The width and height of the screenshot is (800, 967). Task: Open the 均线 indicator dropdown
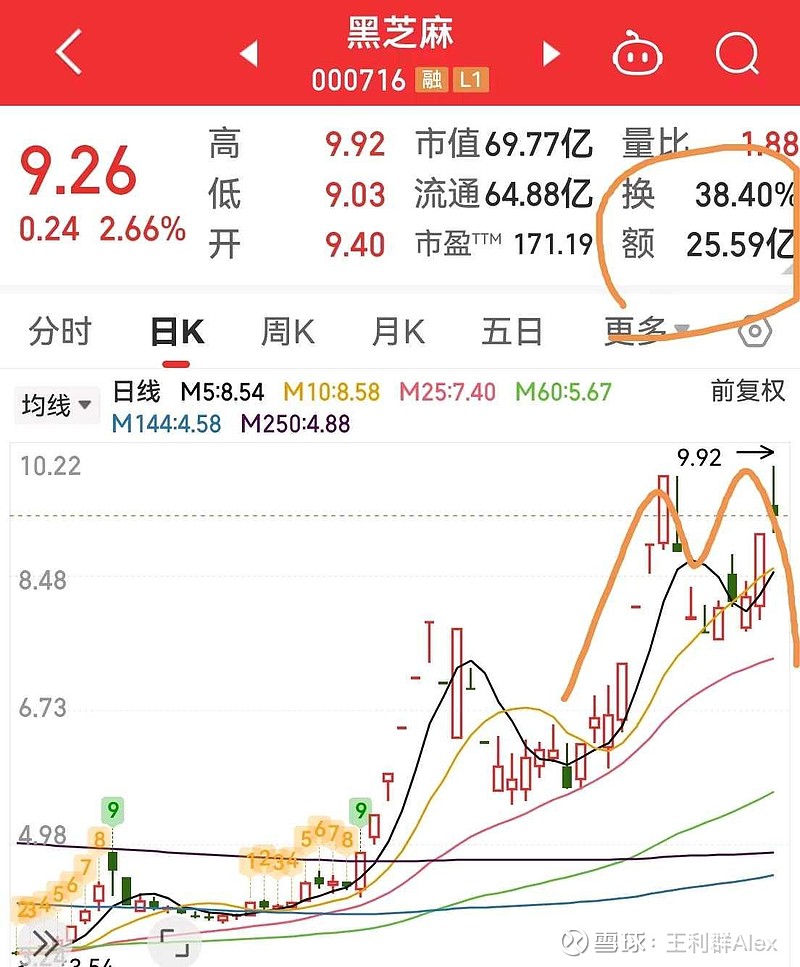click(x=56, y=405)
